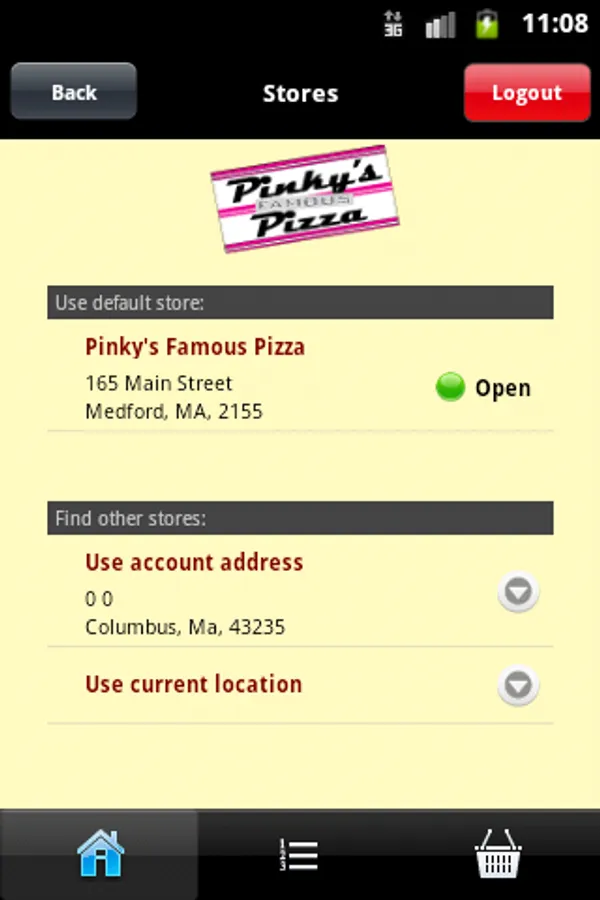Log out of the account

(x=526, y=93)
